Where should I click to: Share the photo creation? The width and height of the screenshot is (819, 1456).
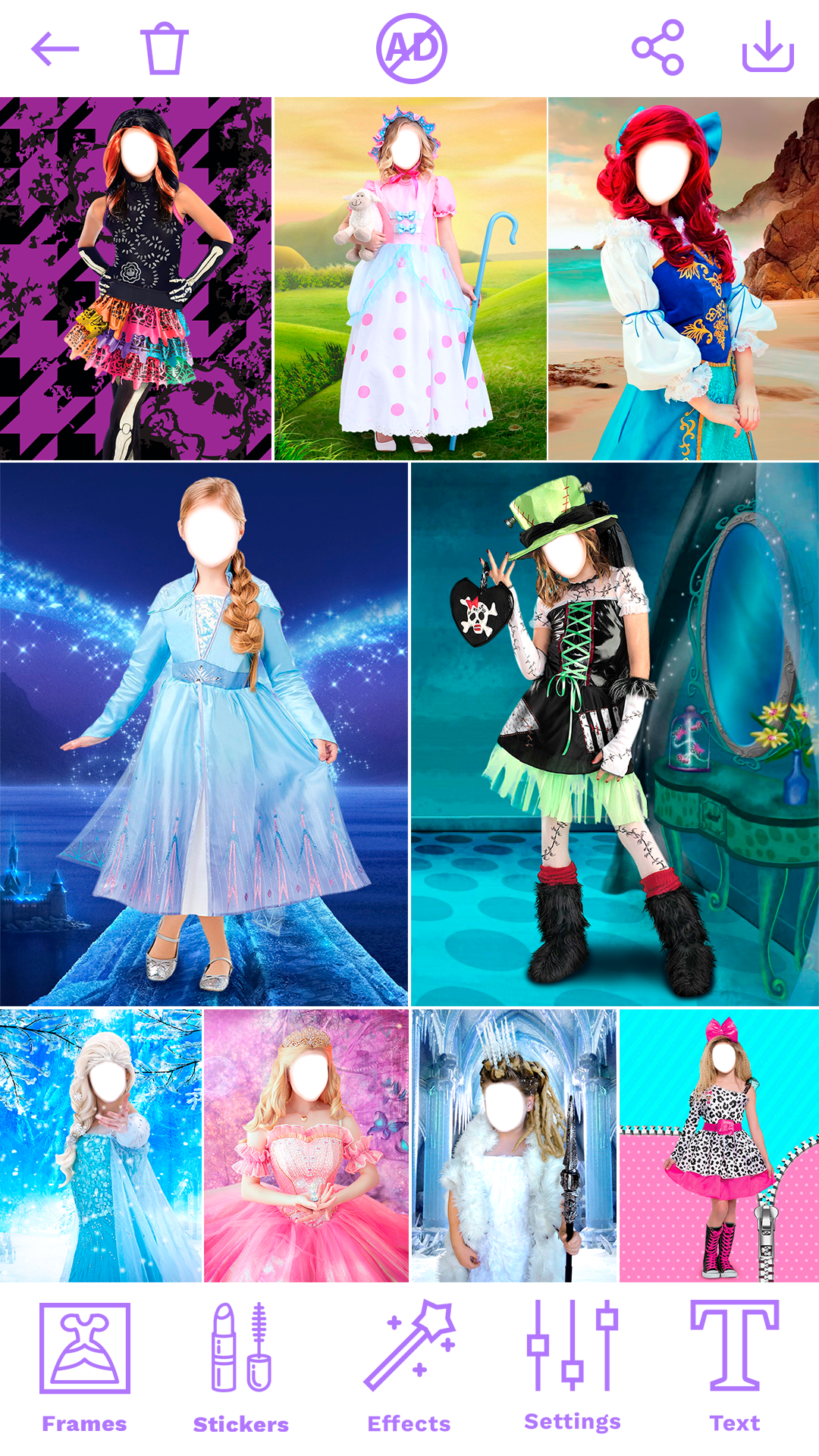658,49
